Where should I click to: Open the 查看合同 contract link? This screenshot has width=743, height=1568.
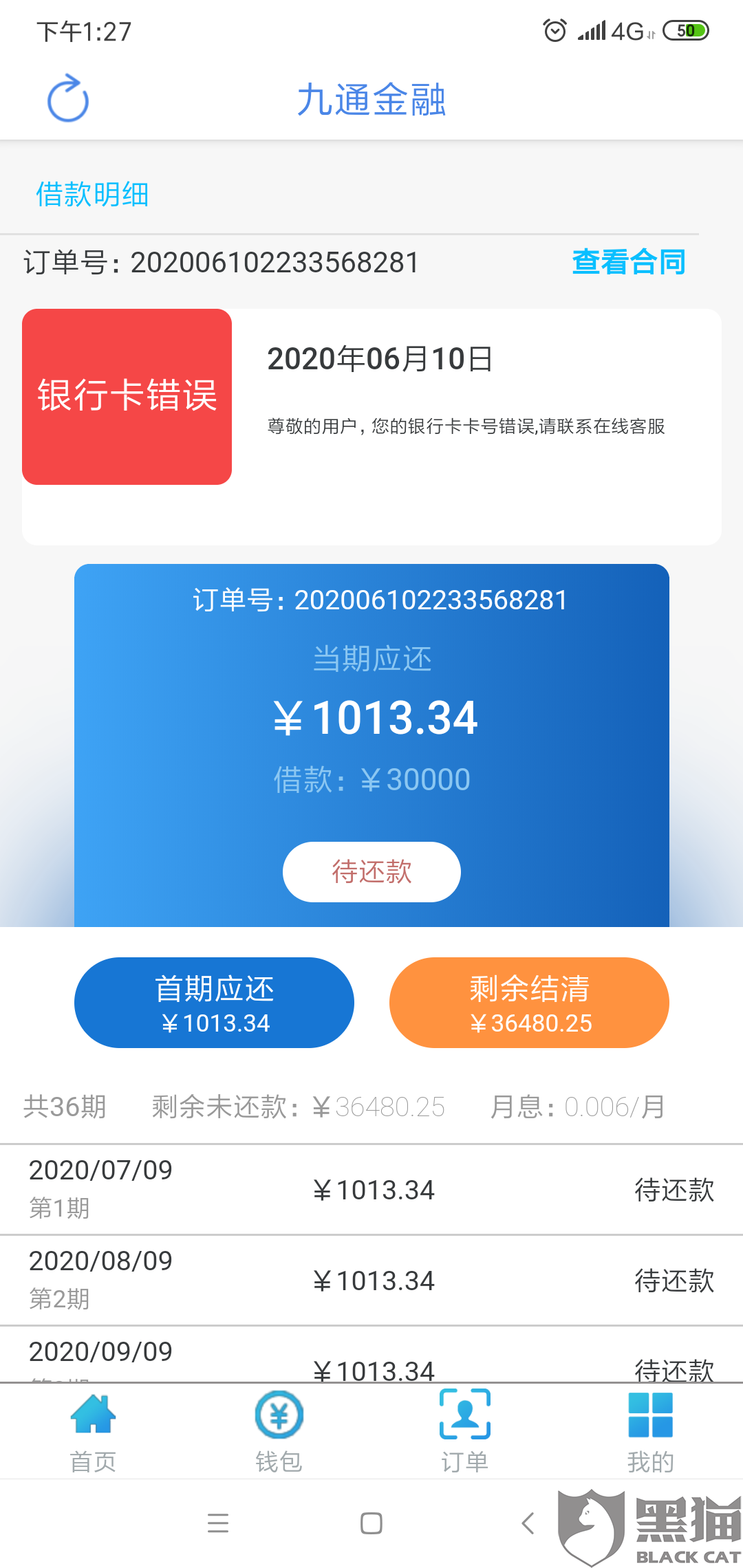(628, 262)
